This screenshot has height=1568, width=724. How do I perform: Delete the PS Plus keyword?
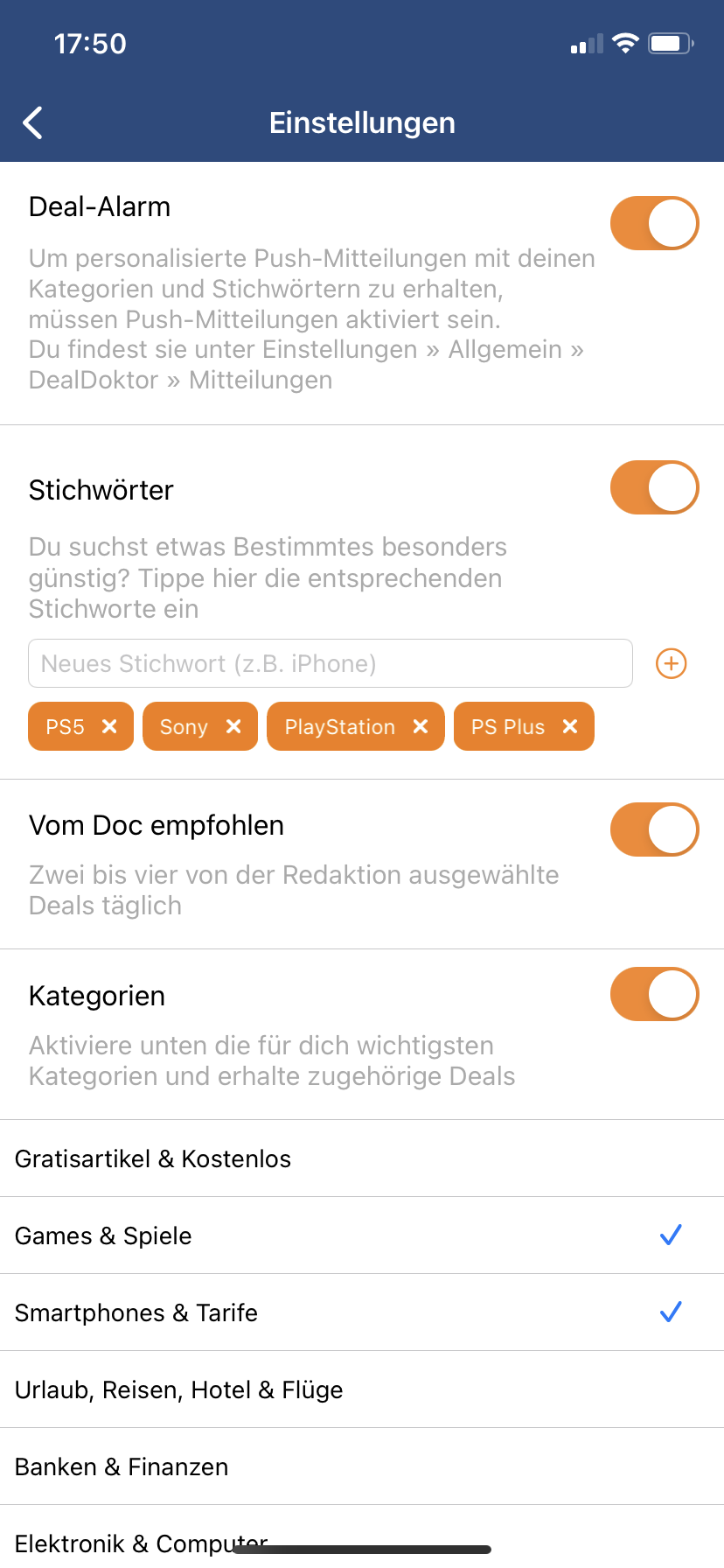(570, 726)
